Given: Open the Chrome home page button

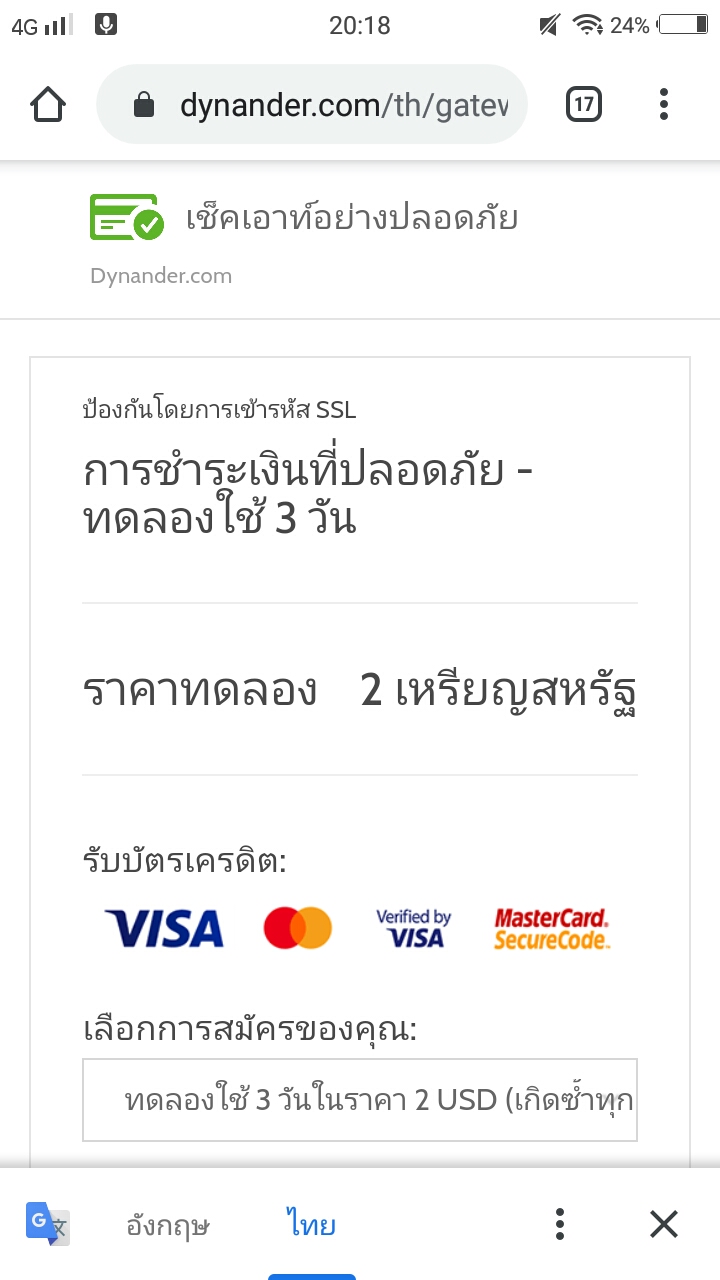Looking at the screenshot, I should (x=48, y=104).
